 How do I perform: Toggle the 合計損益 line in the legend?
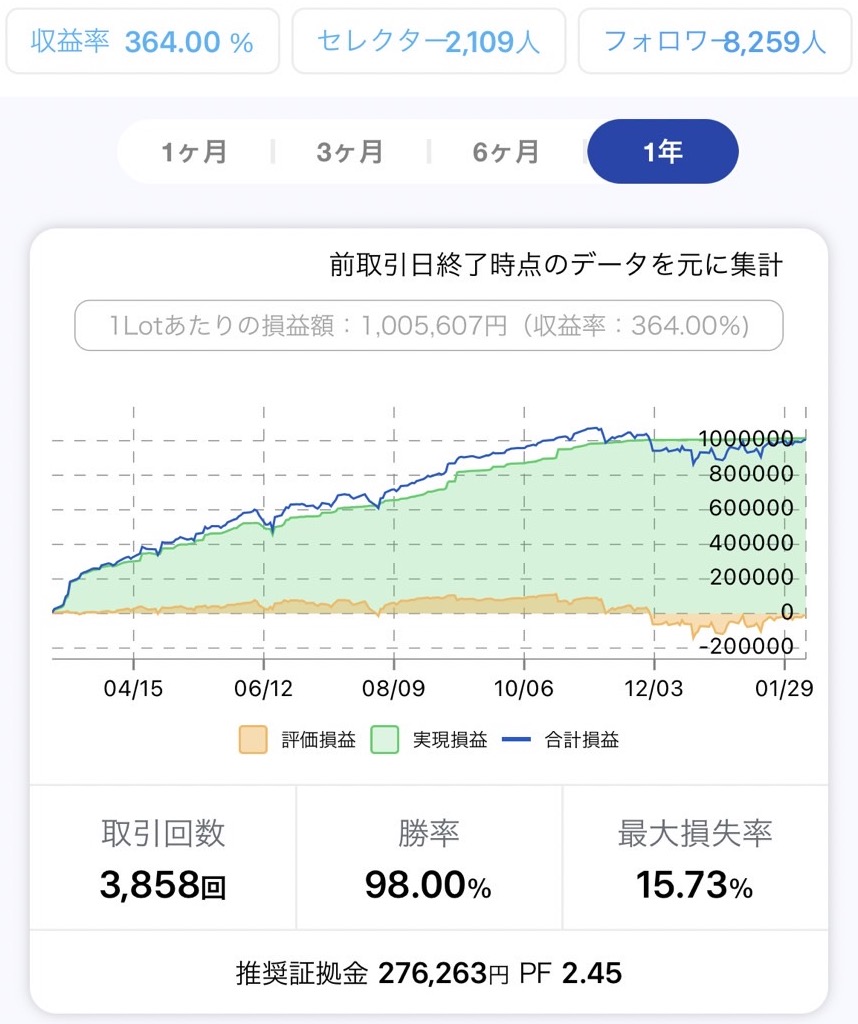pyautogui.click(x=561, y=740)
